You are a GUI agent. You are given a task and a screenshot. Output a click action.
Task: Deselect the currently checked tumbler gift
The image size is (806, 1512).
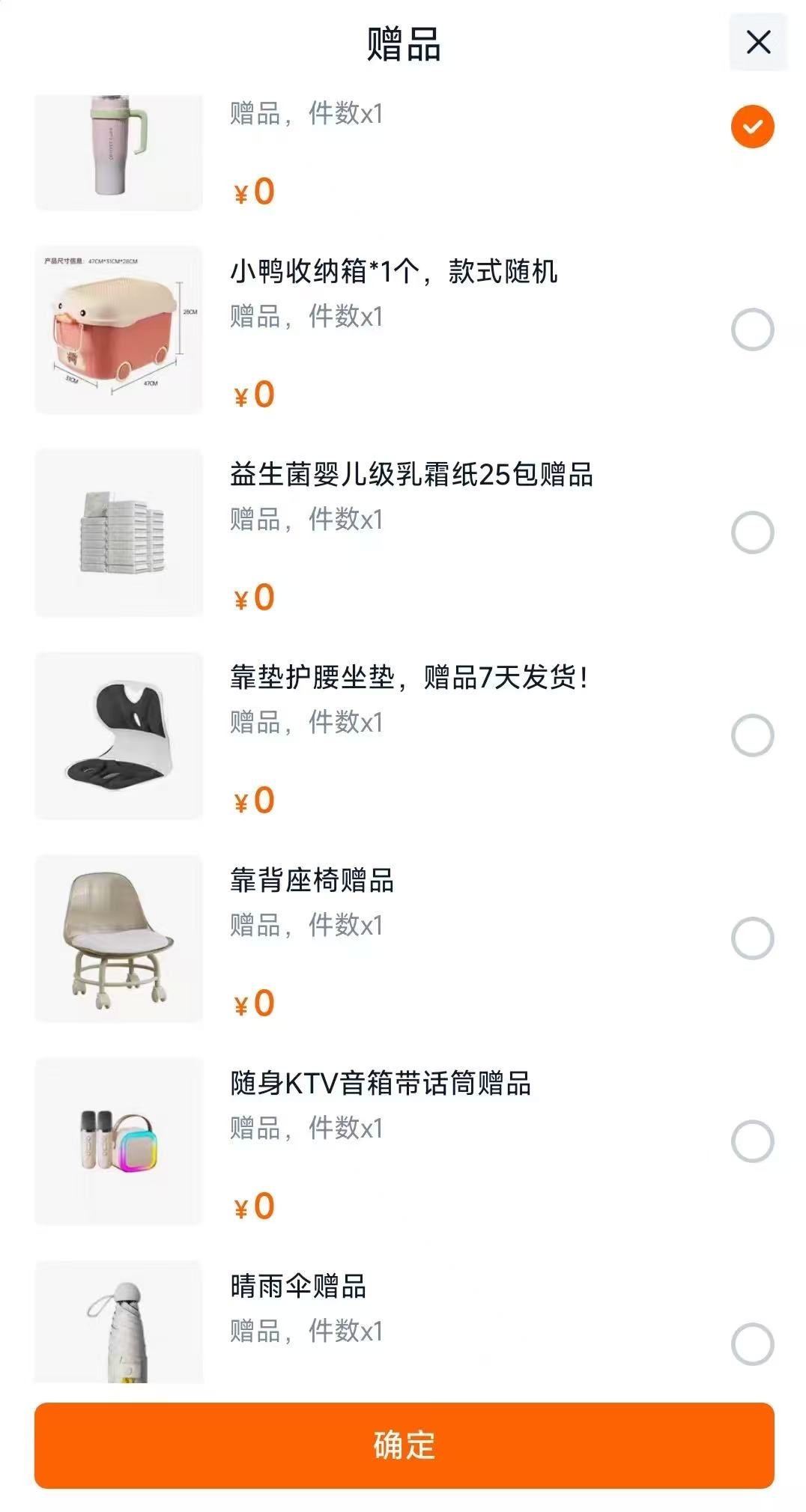751,127
